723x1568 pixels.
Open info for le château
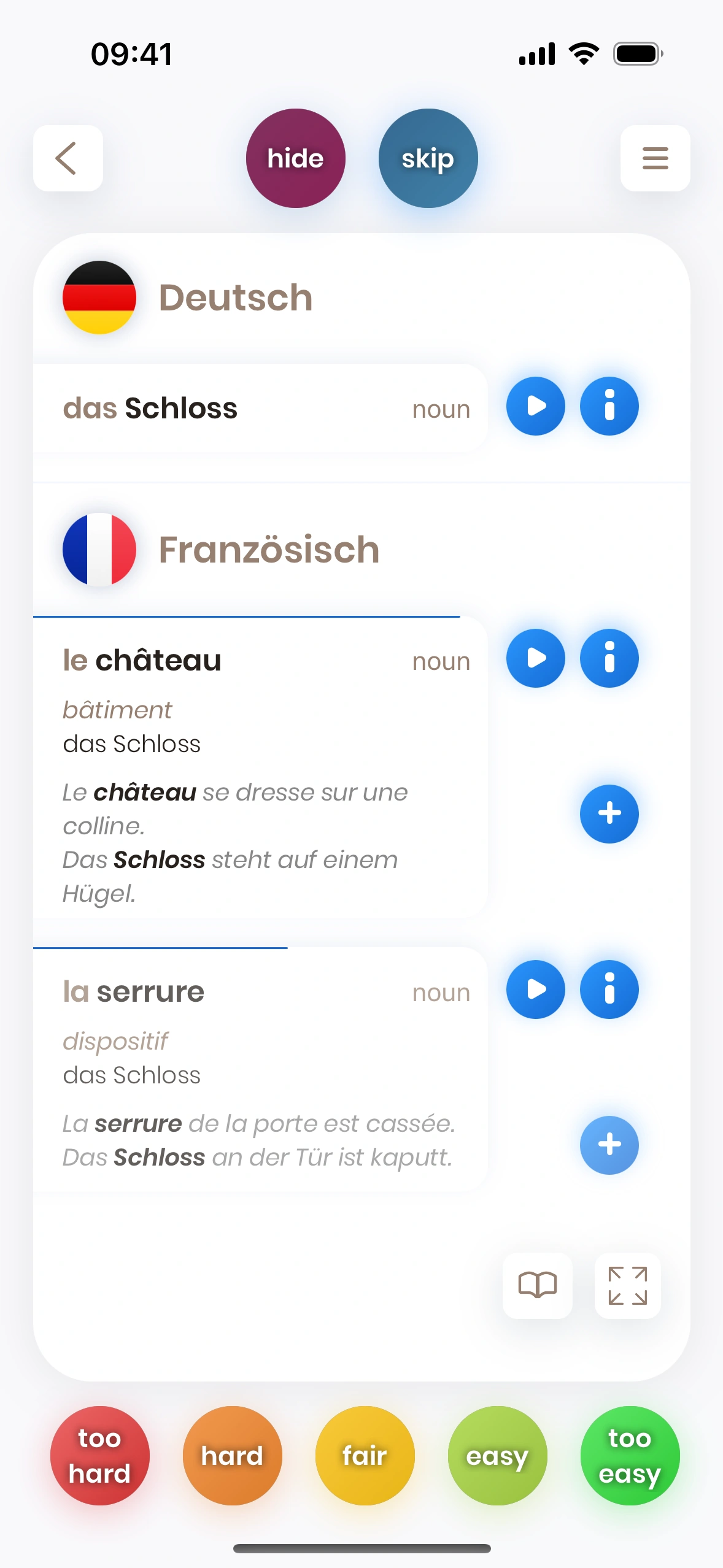click(x=609, y=658)
